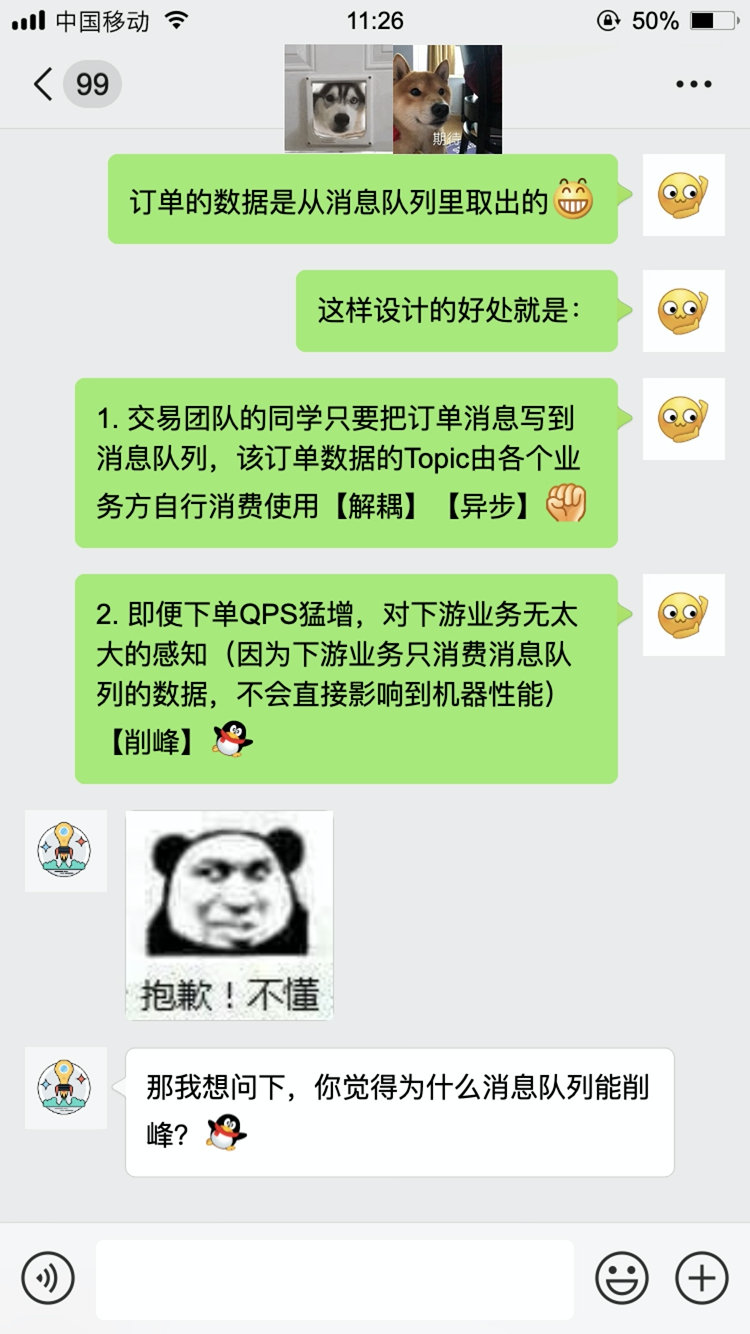
Task: Switch to voice message input
Action: (48, 1278)
